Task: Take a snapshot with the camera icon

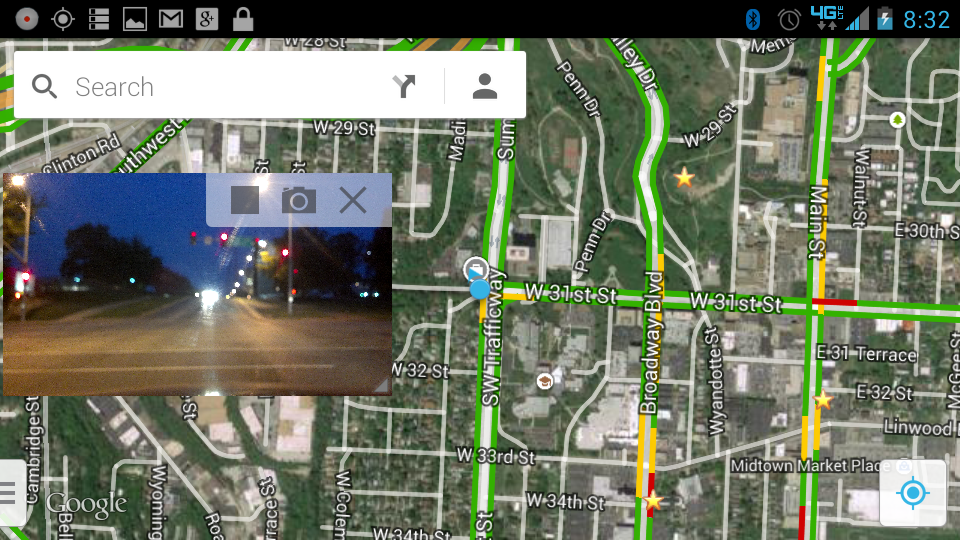Action: pos(298,200)
